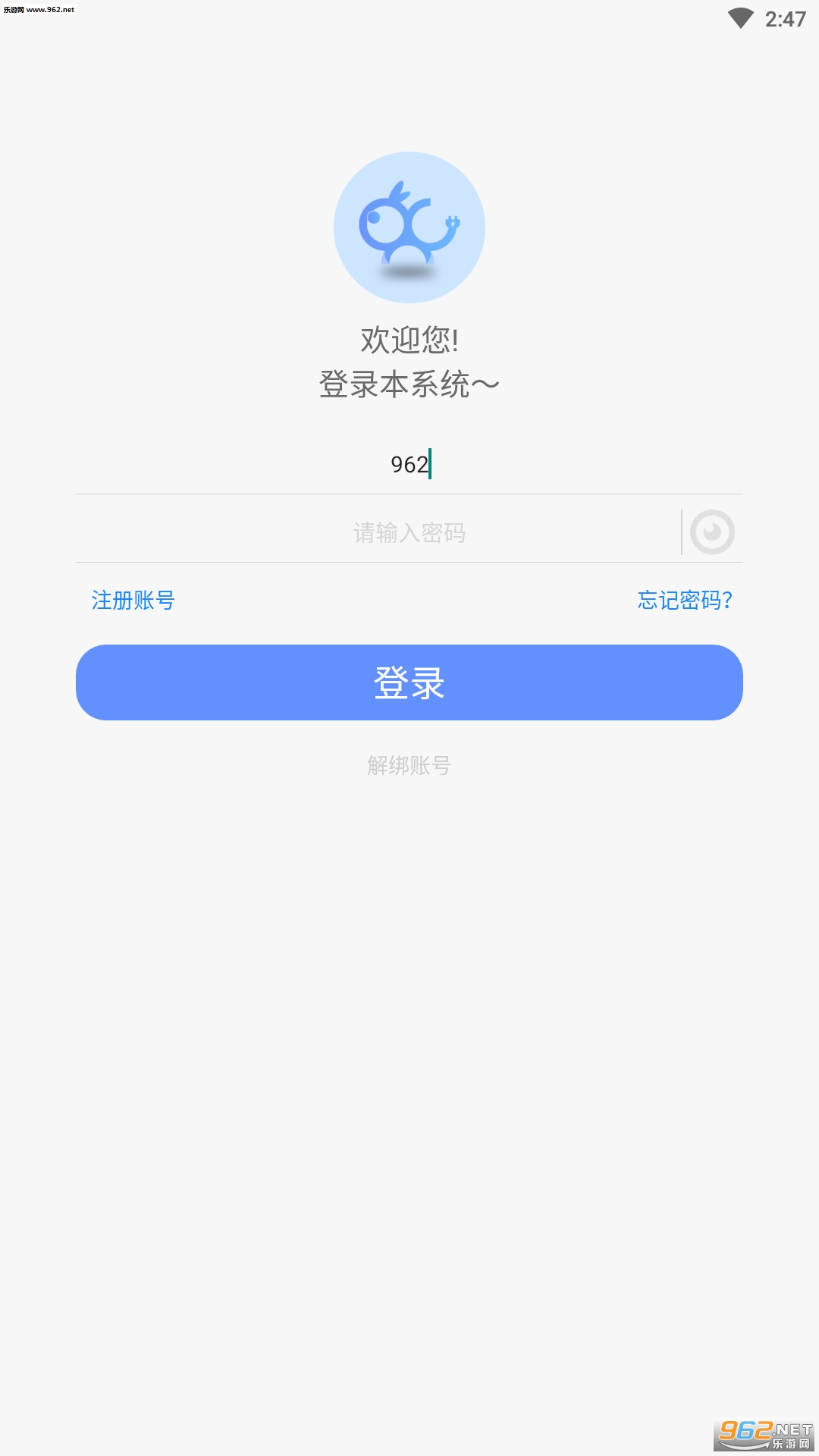The width and height of the screenshot is (819, 1456).
Task: Tap the account field containing 962
Action: (409, 464)
